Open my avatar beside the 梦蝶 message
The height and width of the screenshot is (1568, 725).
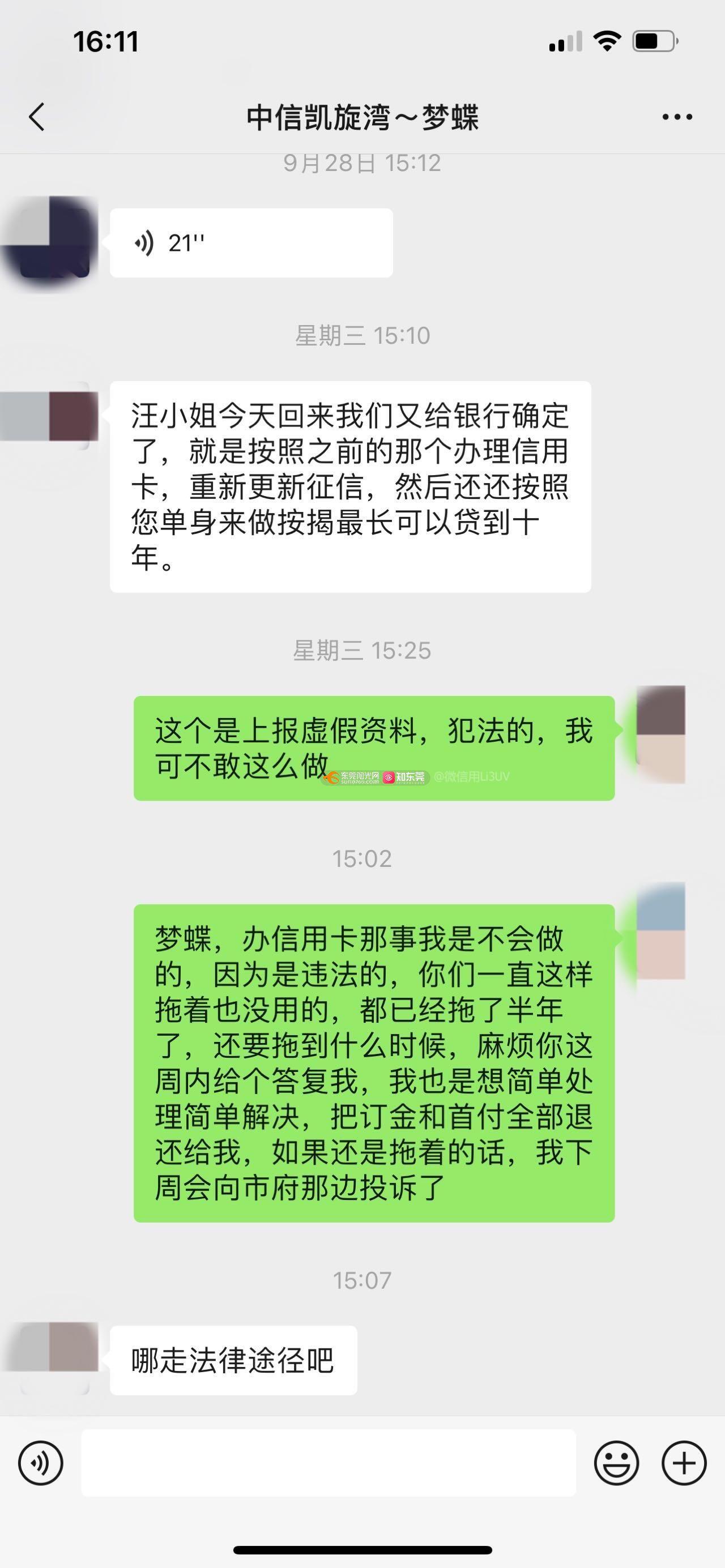tap(660, 931)
